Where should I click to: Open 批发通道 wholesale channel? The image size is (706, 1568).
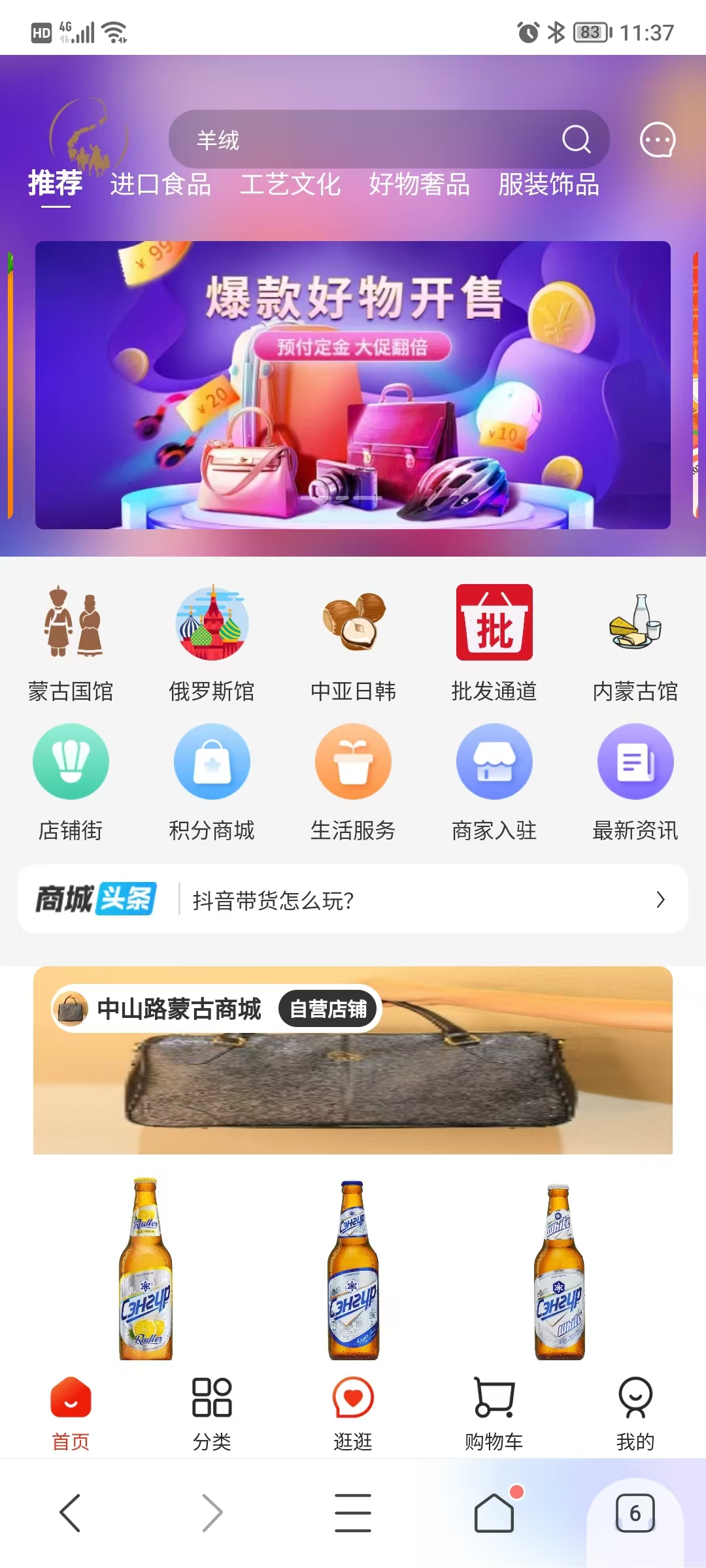tap(494, 644)
